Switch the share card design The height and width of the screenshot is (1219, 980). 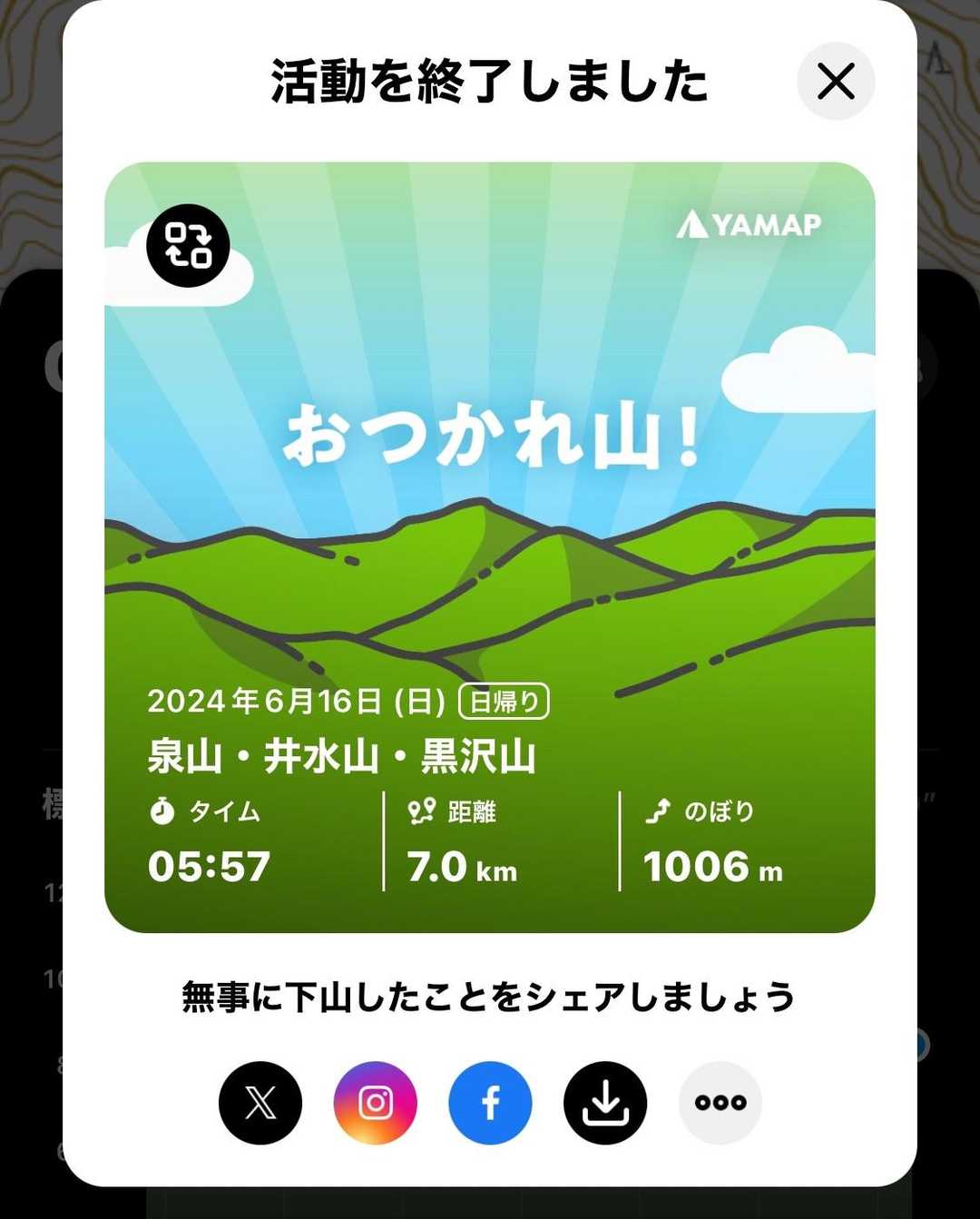click(188, 246)
